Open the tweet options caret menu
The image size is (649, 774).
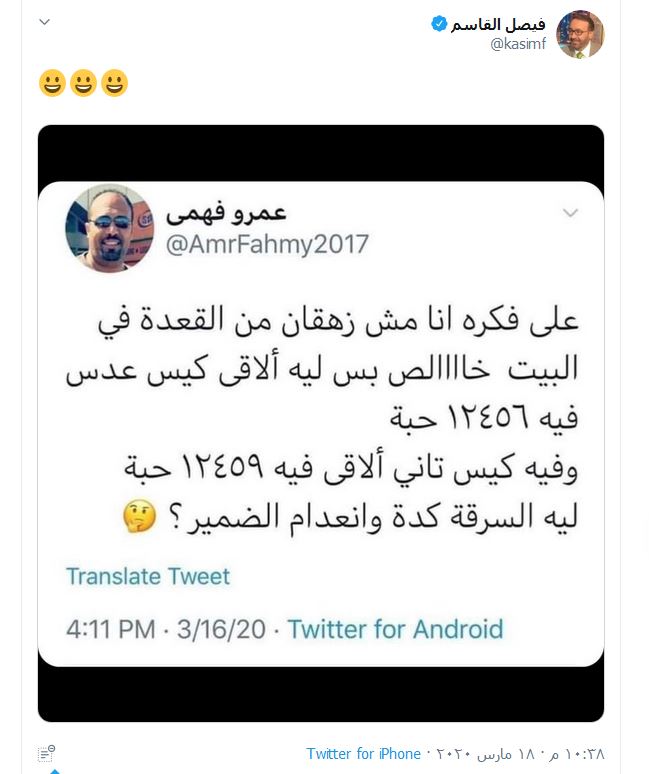(x=44, y=21)
